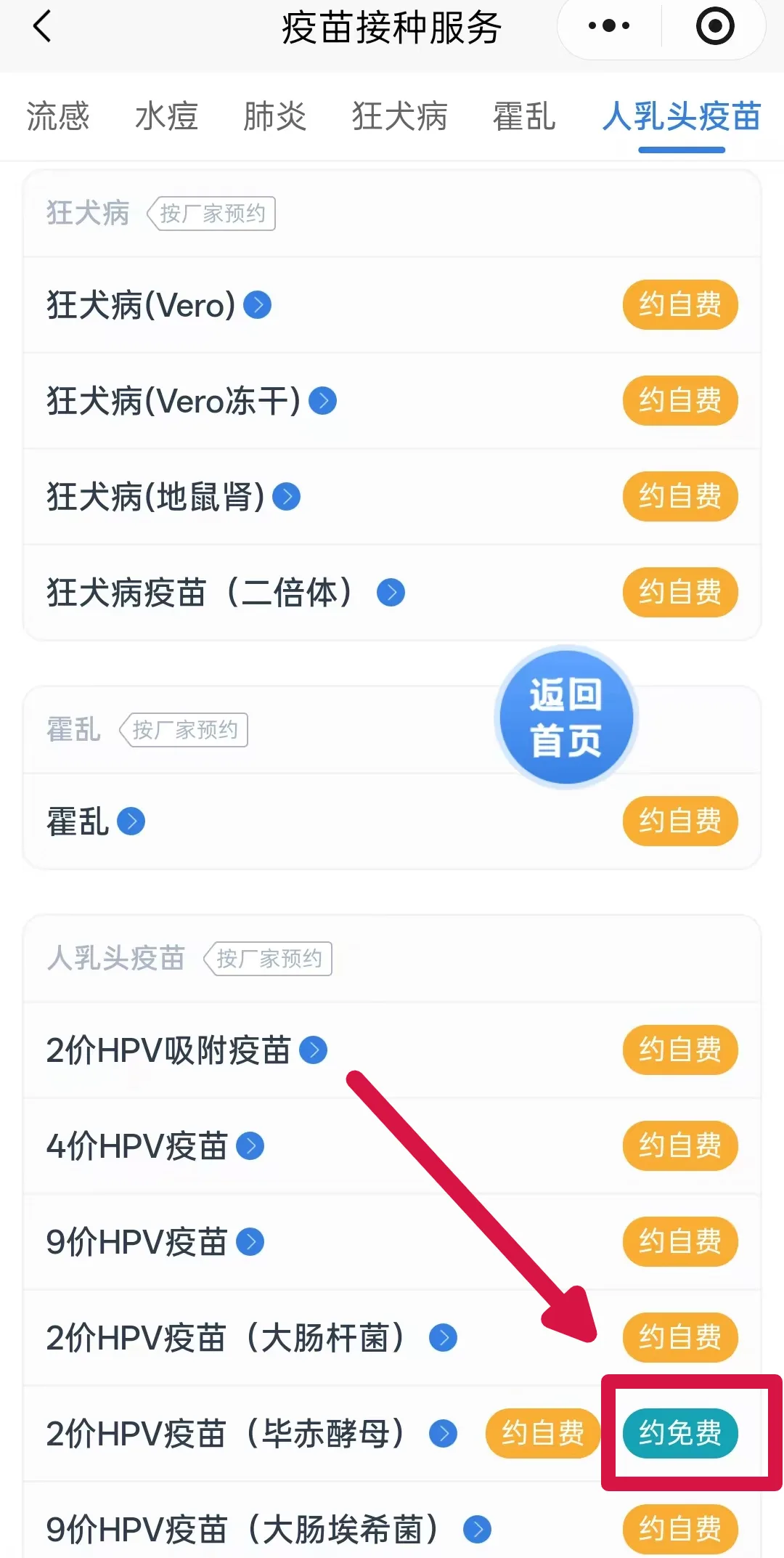
Task: Open the mini-program more options menu
Action: tap(608, 27)
